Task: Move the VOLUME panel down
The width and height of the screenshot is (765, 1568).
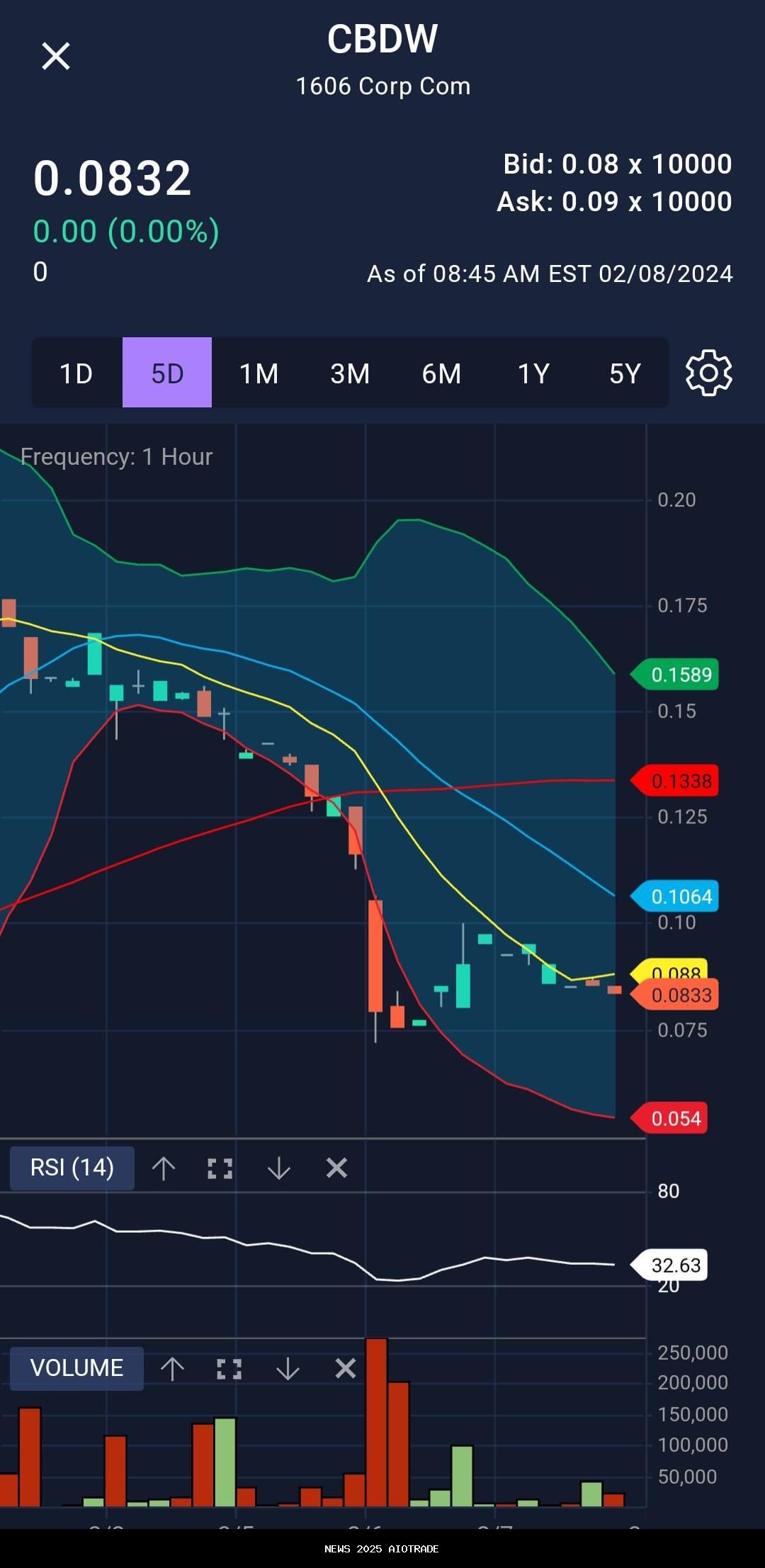Action: pos(288,1369)
